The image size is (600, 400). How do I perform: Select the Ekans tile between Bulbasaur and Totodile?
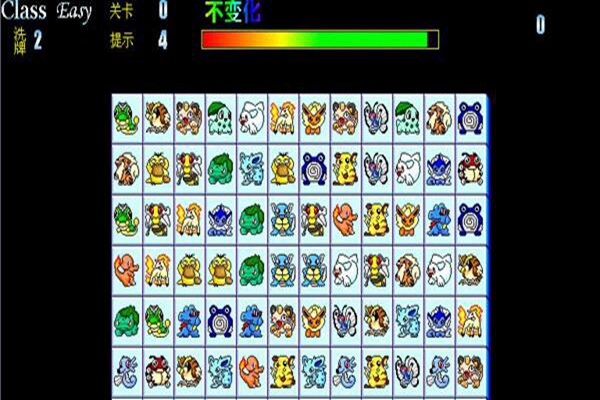(158, 318)
